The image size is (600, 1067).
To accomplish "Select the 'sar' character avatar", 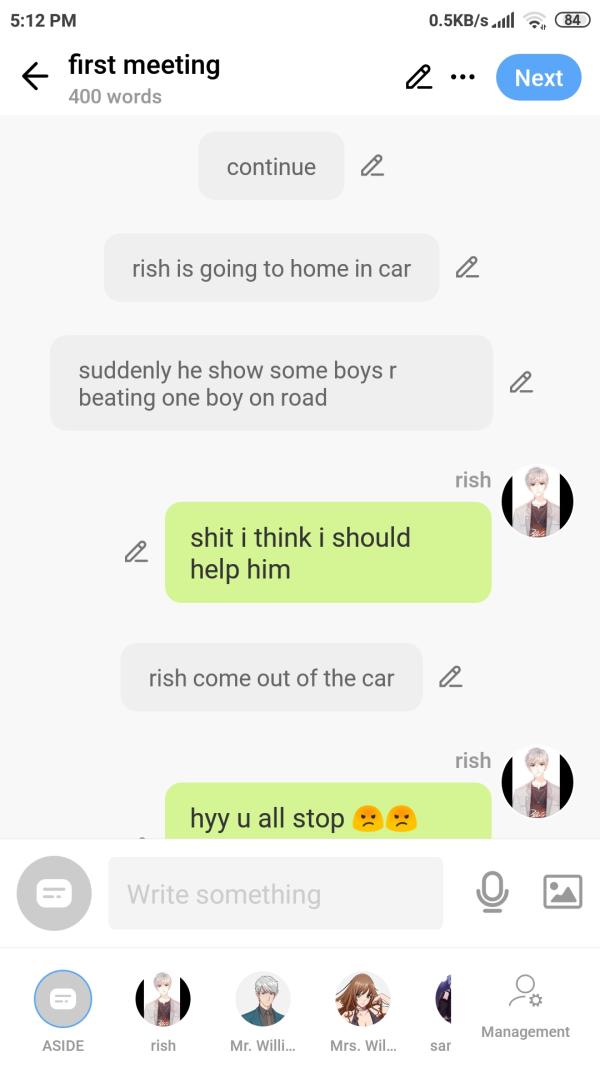I will pos(442,1000).
